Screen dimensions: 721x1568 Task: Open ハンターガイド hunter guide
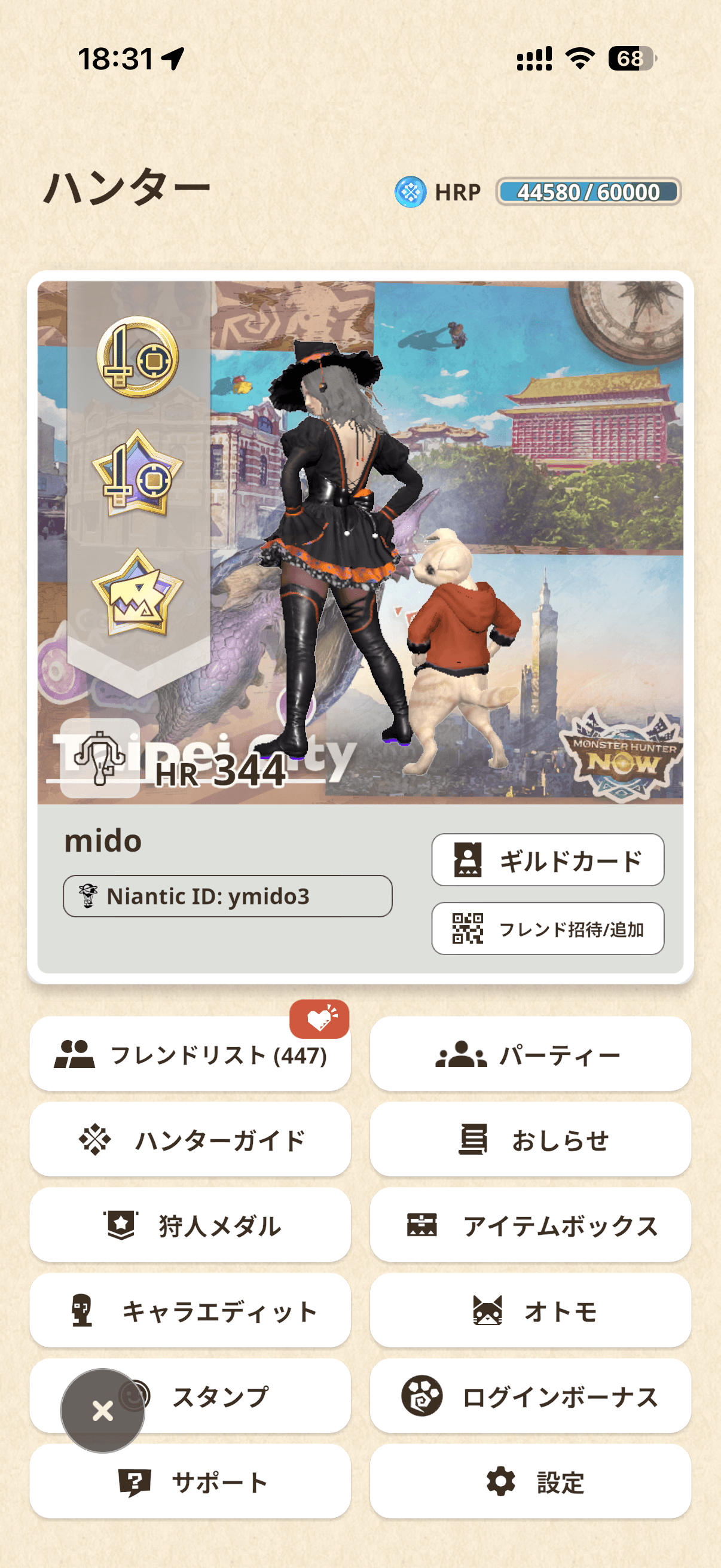190,1139
